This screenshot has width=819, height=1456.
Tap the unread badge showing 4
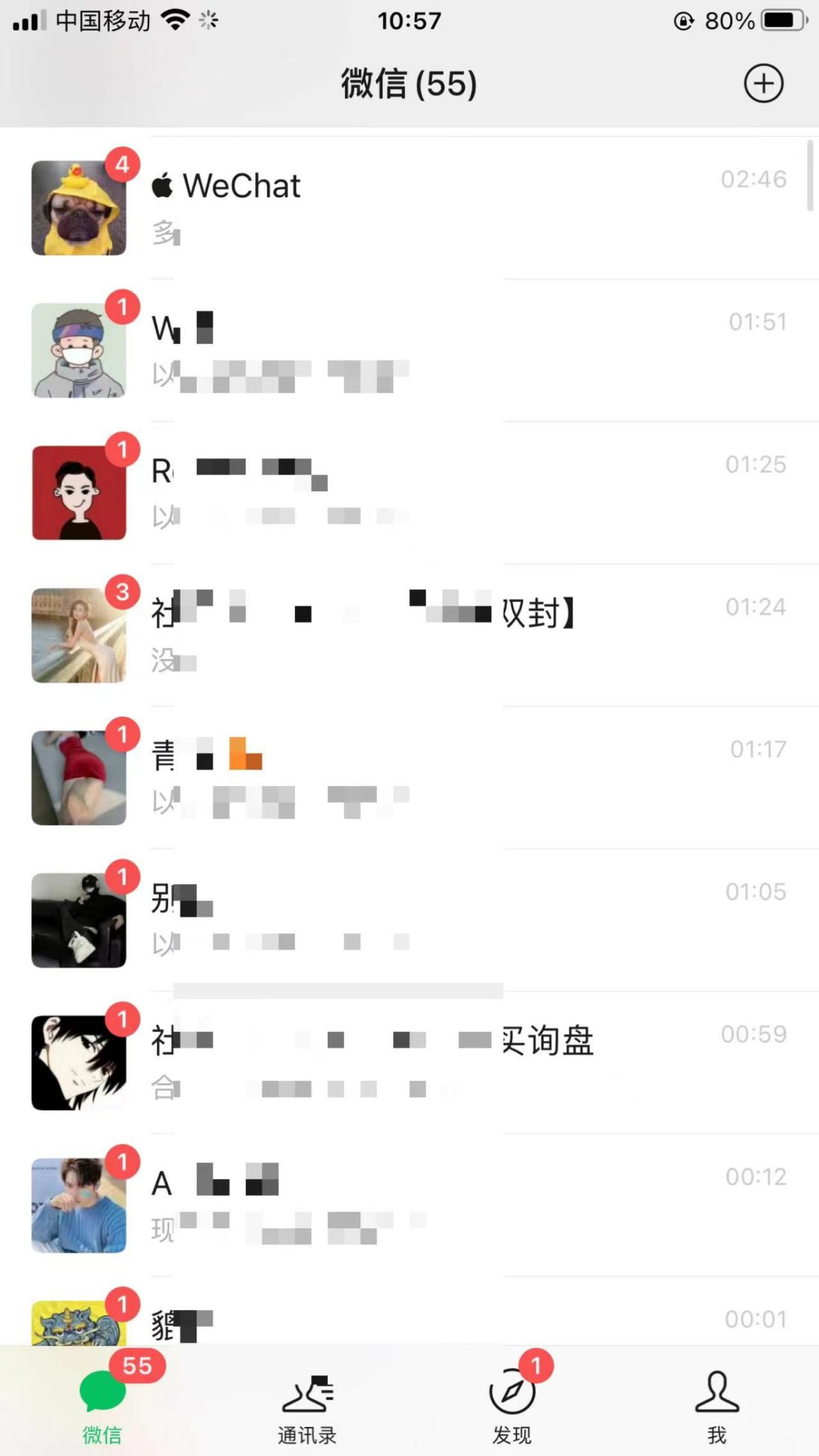(122, 164)
